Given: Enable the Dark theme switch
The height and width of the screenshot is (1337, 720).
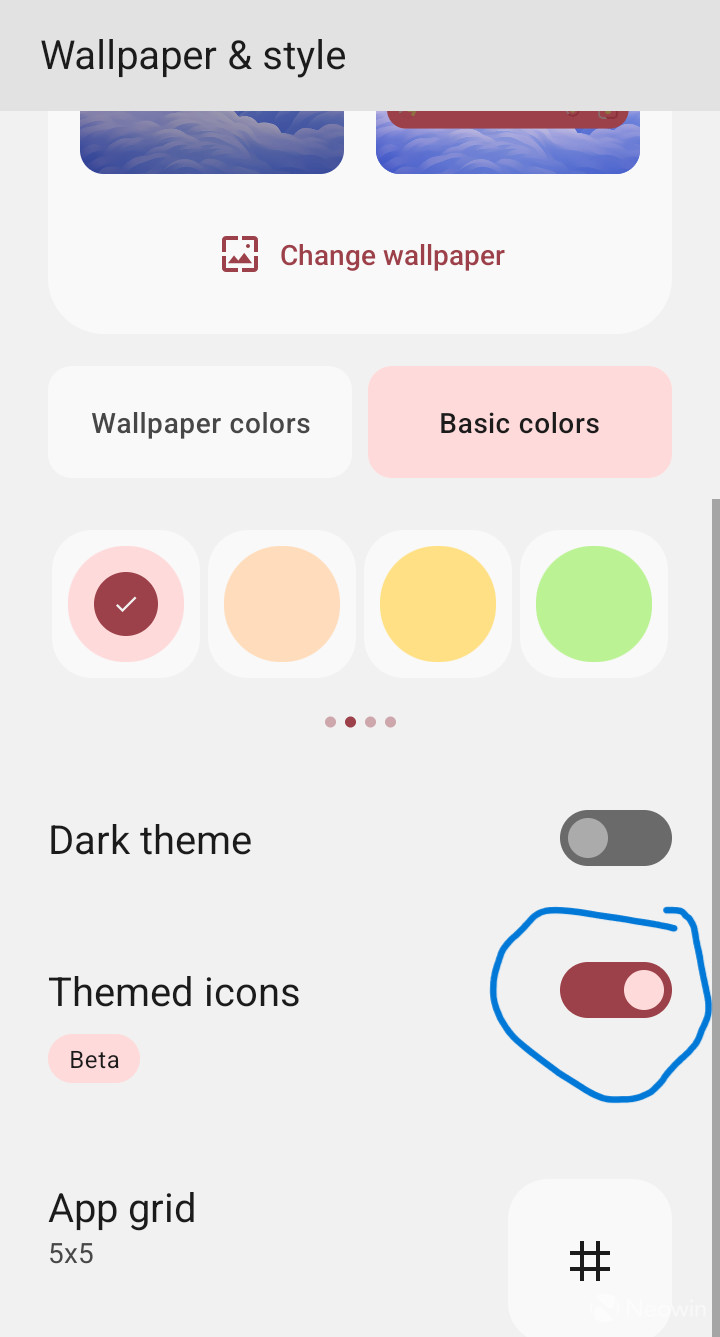Looking at the screenshot, I should click(615, 838).
